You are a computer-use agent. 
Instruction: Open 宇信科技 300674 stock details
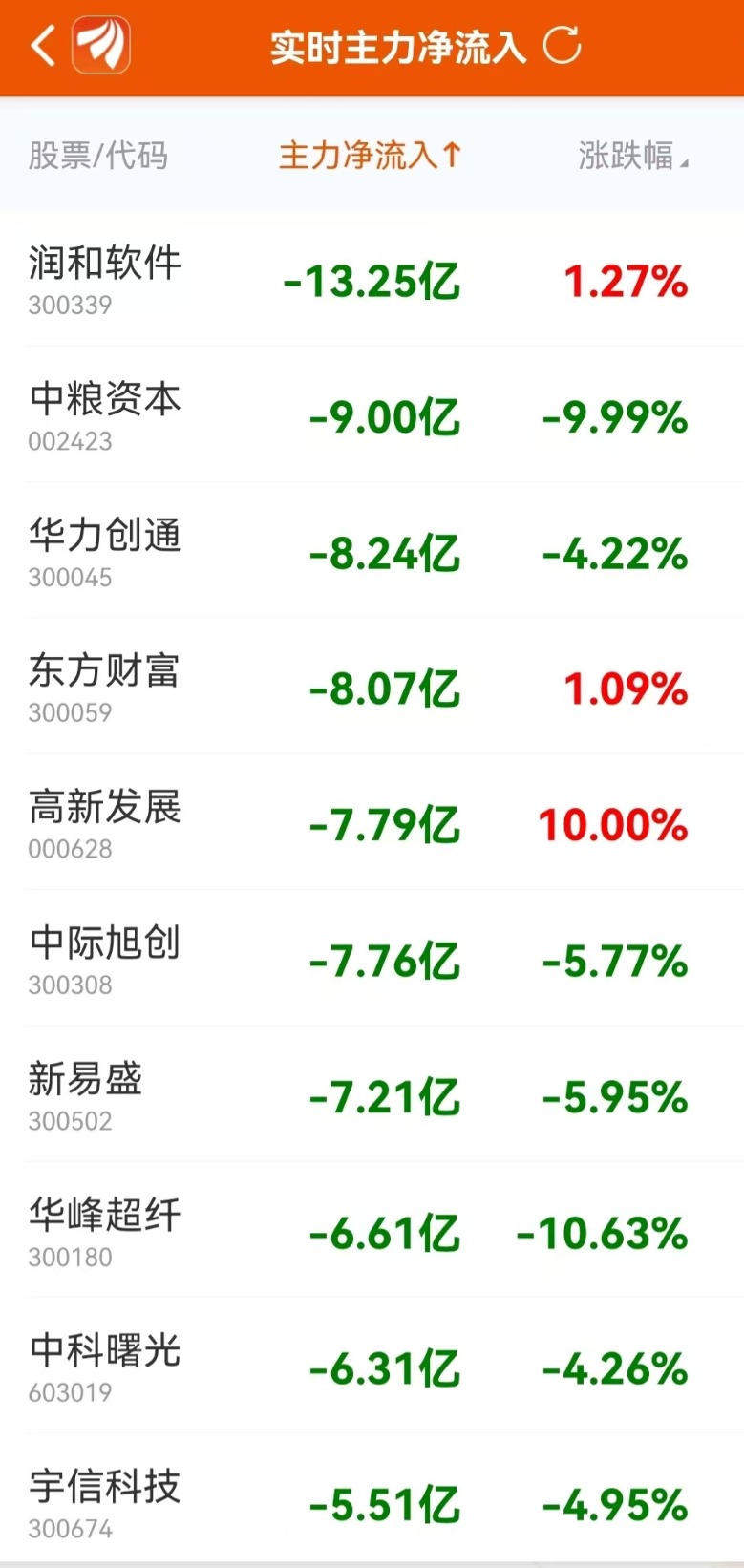coord(105,1503)
